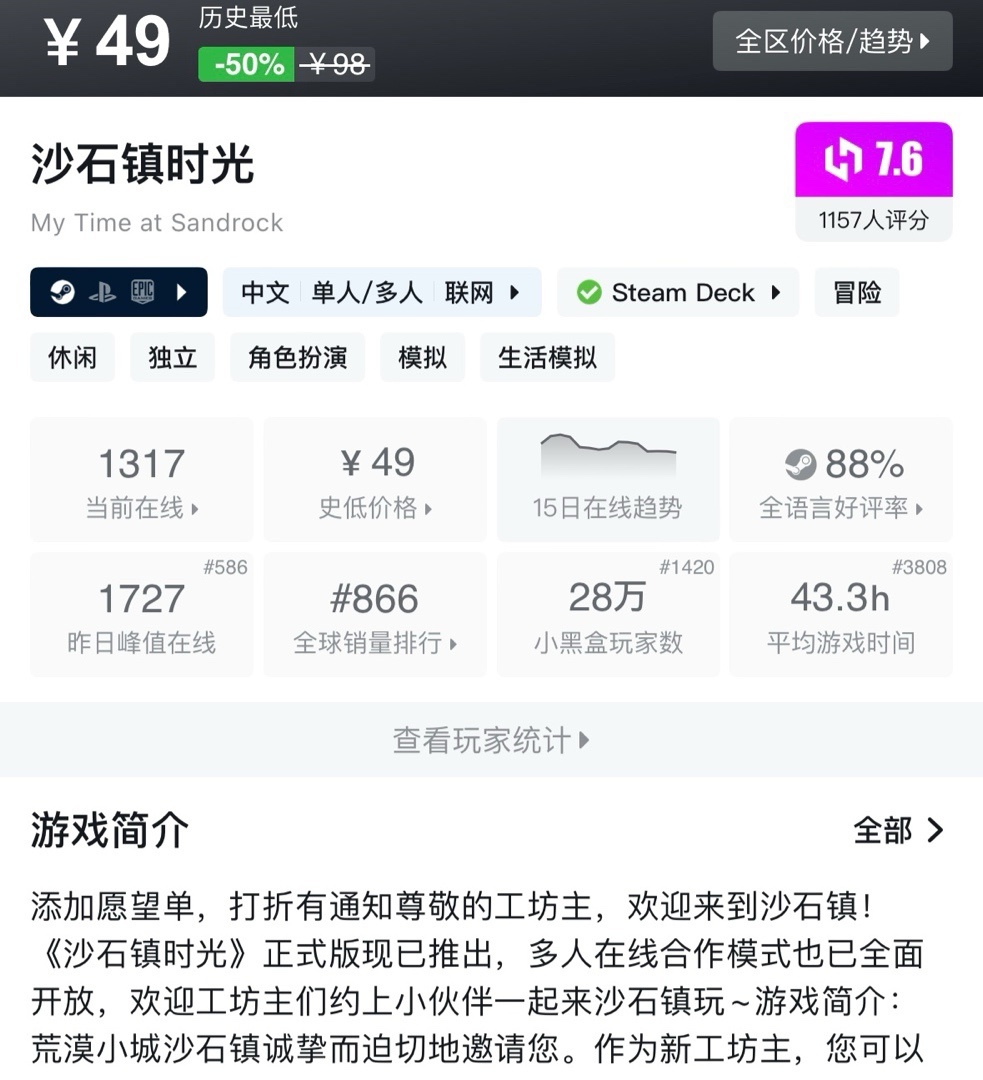Open 当前在线 current players stat

click(141, 480)
